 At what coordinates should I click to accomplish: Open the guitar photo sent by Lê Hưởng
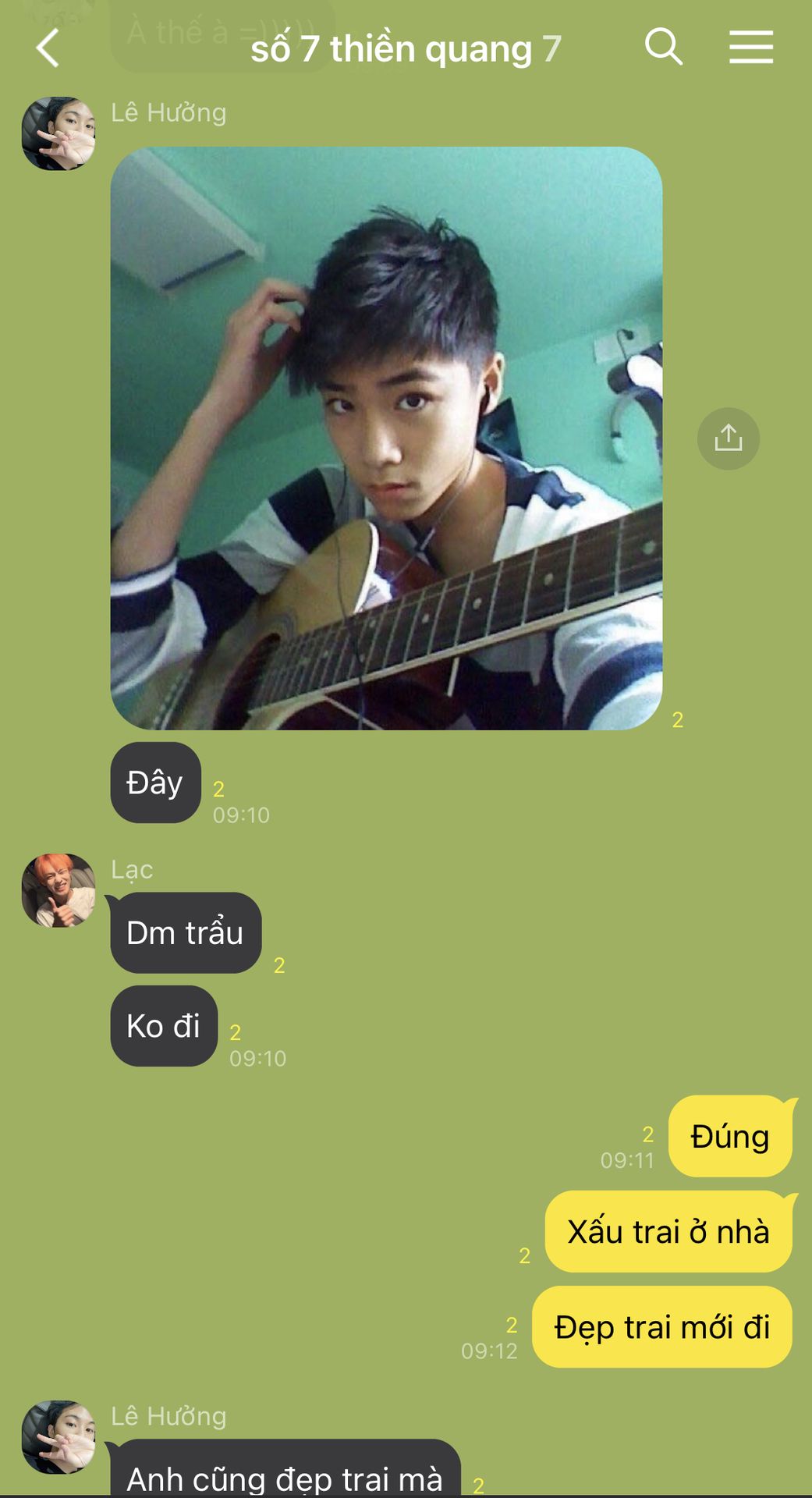(x=386, y=438)
